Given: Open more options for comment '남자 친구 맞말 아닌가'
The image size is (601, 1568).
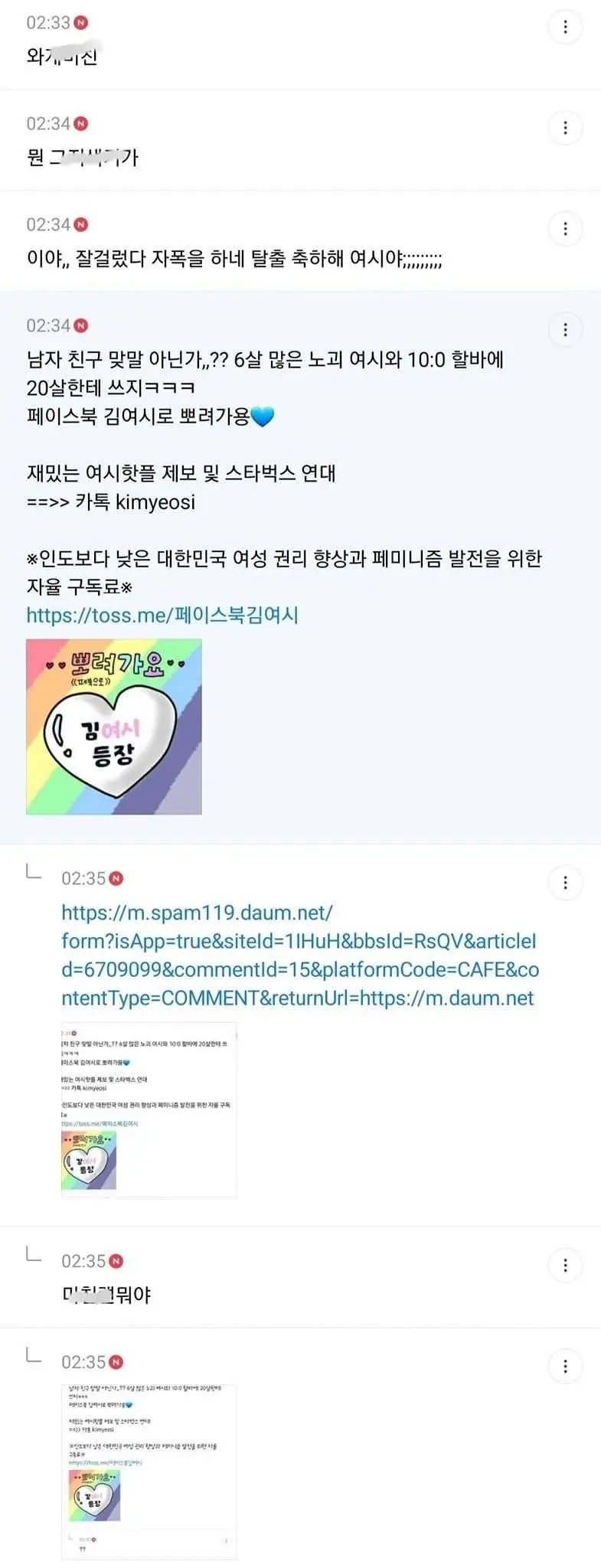Looking at the screenshot, I should (565, 329).
